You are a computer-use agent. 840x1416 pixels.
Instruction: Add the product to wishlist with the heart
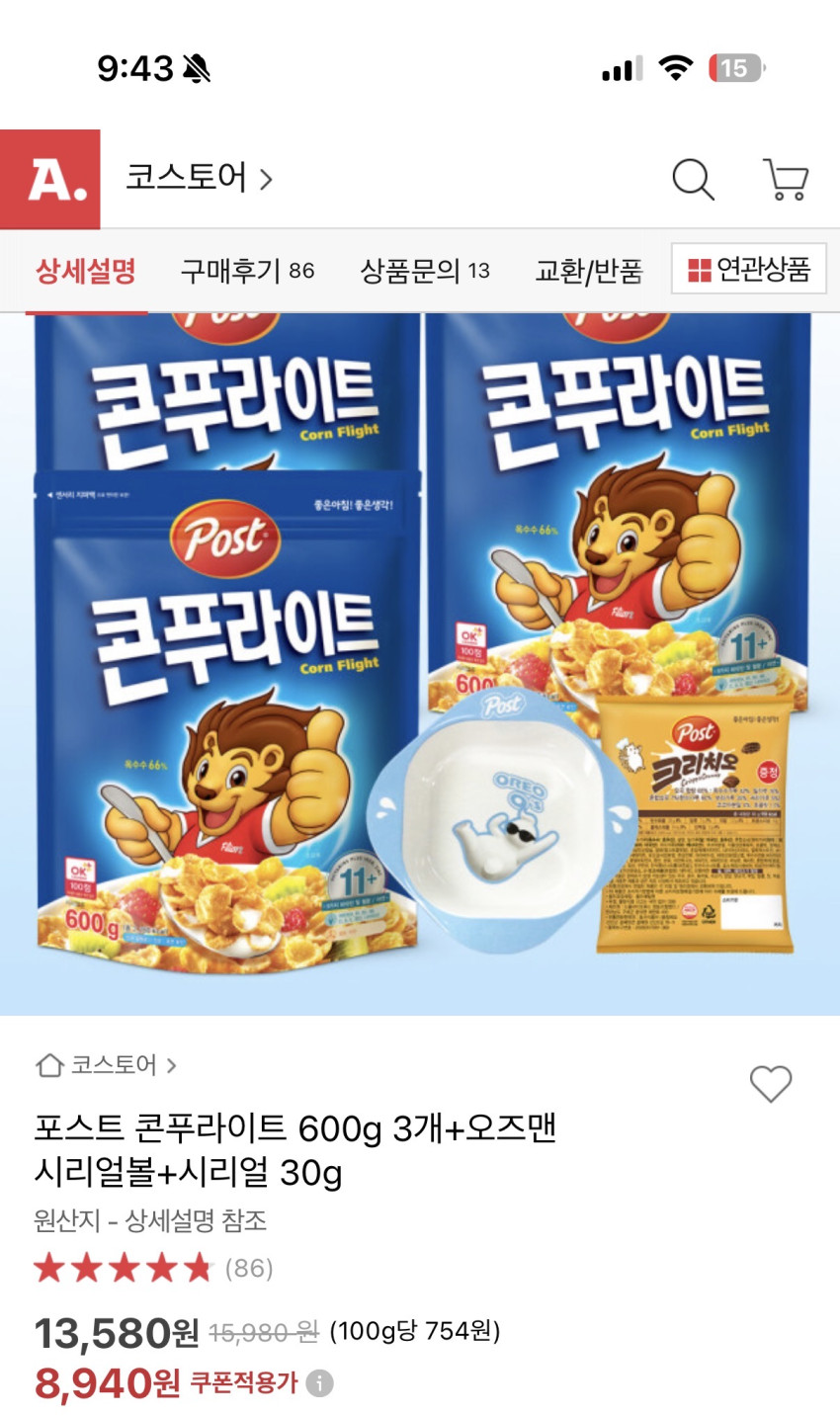coord(771,1084)
